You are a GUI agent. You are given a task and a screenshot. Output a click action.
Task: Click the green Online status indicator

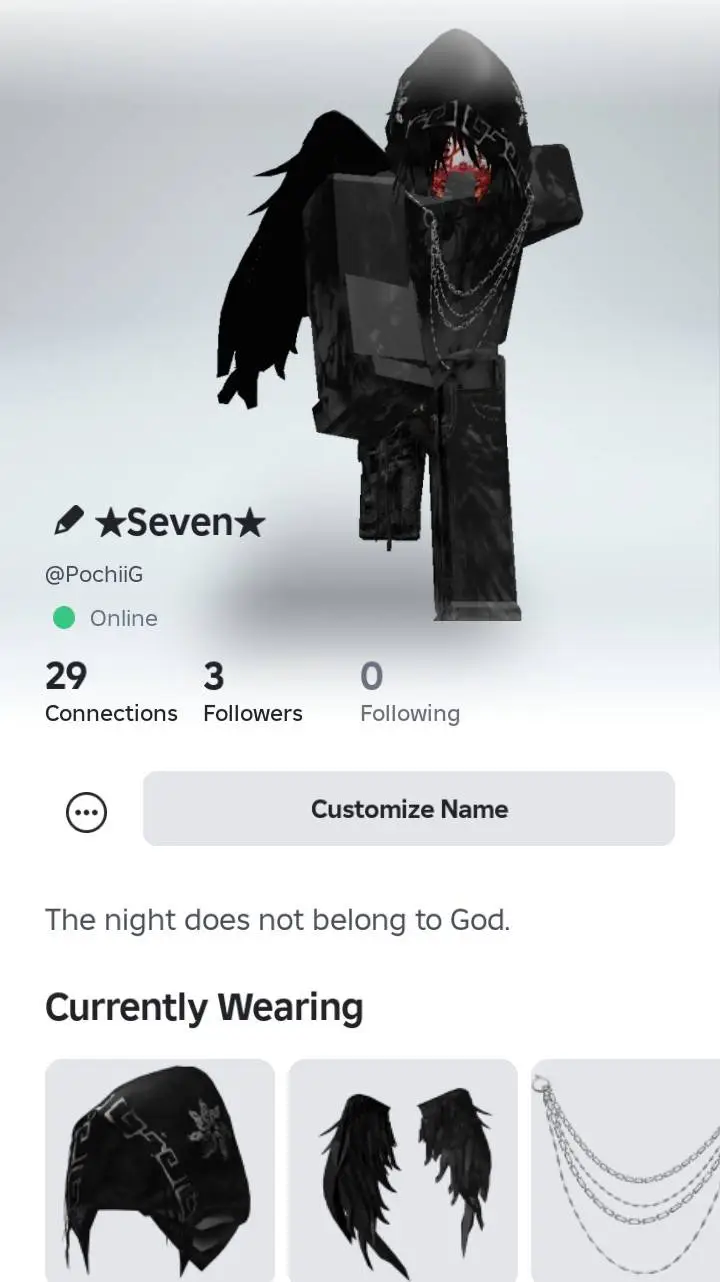(65, 618)
